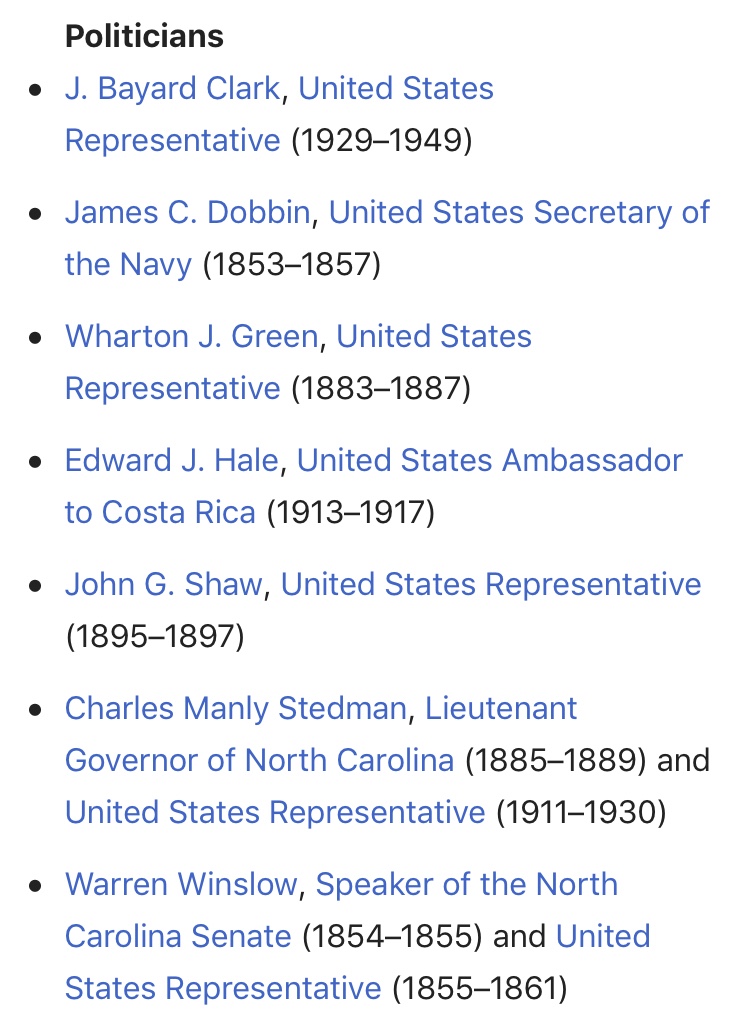This screenshot has height=1016, width=750.
Task: Open Speaker of the North Carolina Senate link
Action: pos(466,885)
